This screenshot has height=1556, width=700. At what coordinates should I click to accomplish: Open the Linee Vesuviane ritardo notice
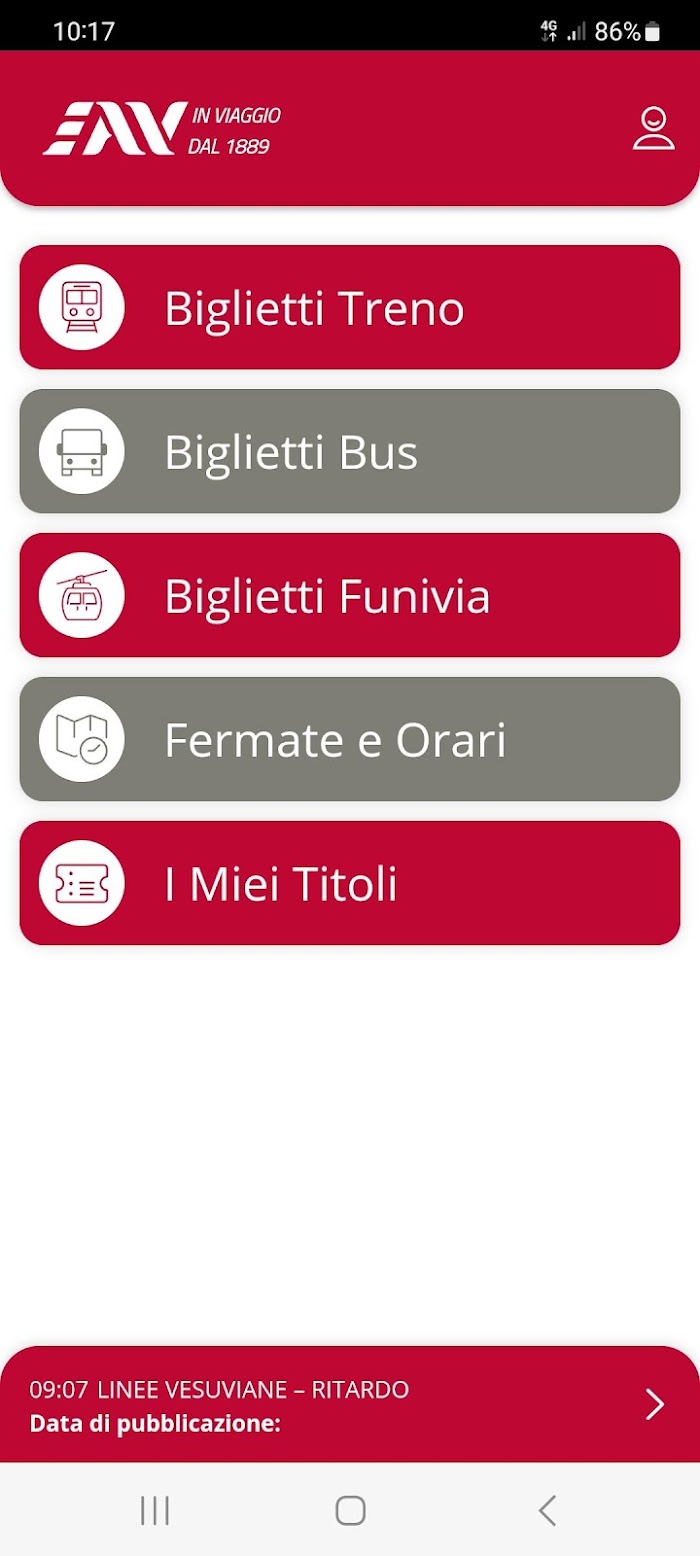tap(350, 1405)
